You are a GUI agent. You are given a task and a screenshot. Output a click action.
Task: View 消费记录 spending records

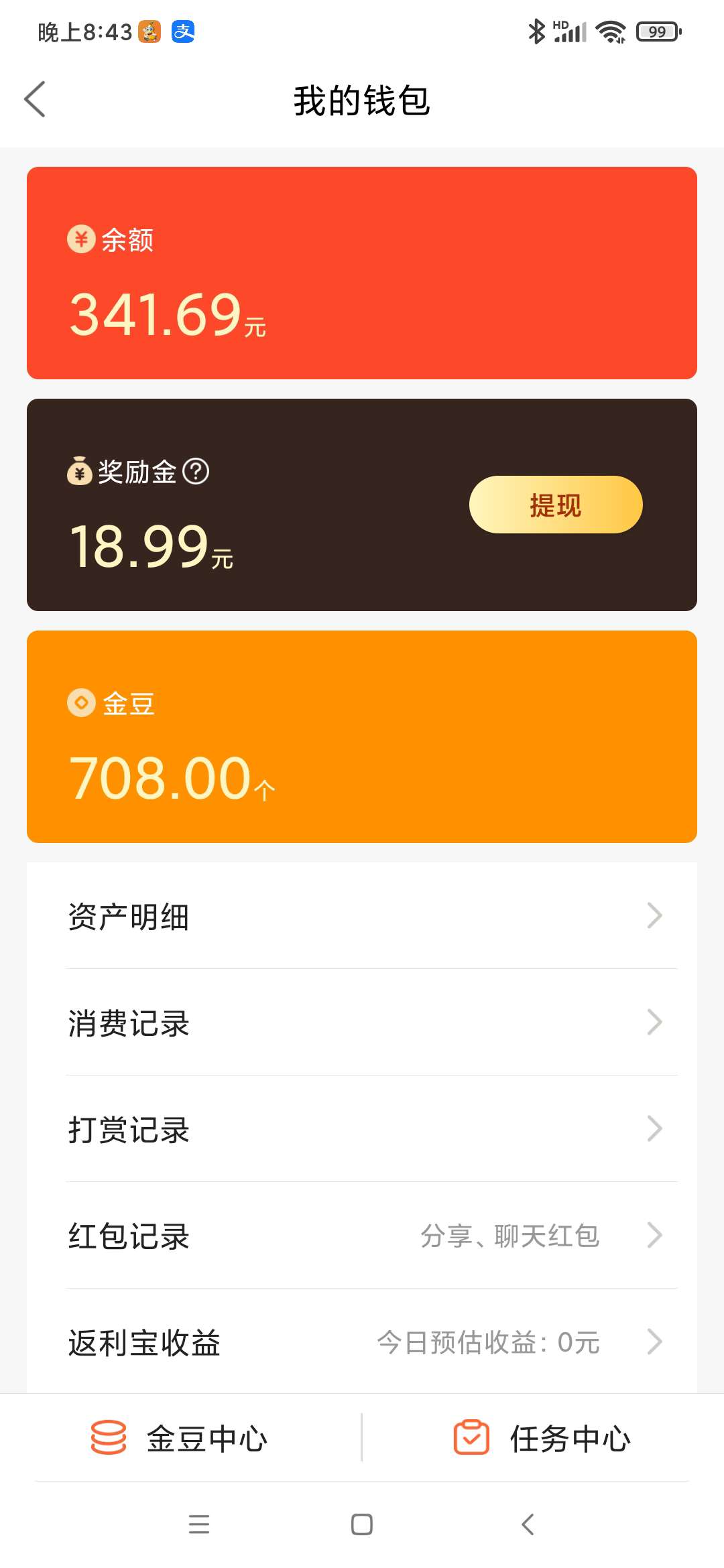pyautogui.click(x=362, y=1023)
